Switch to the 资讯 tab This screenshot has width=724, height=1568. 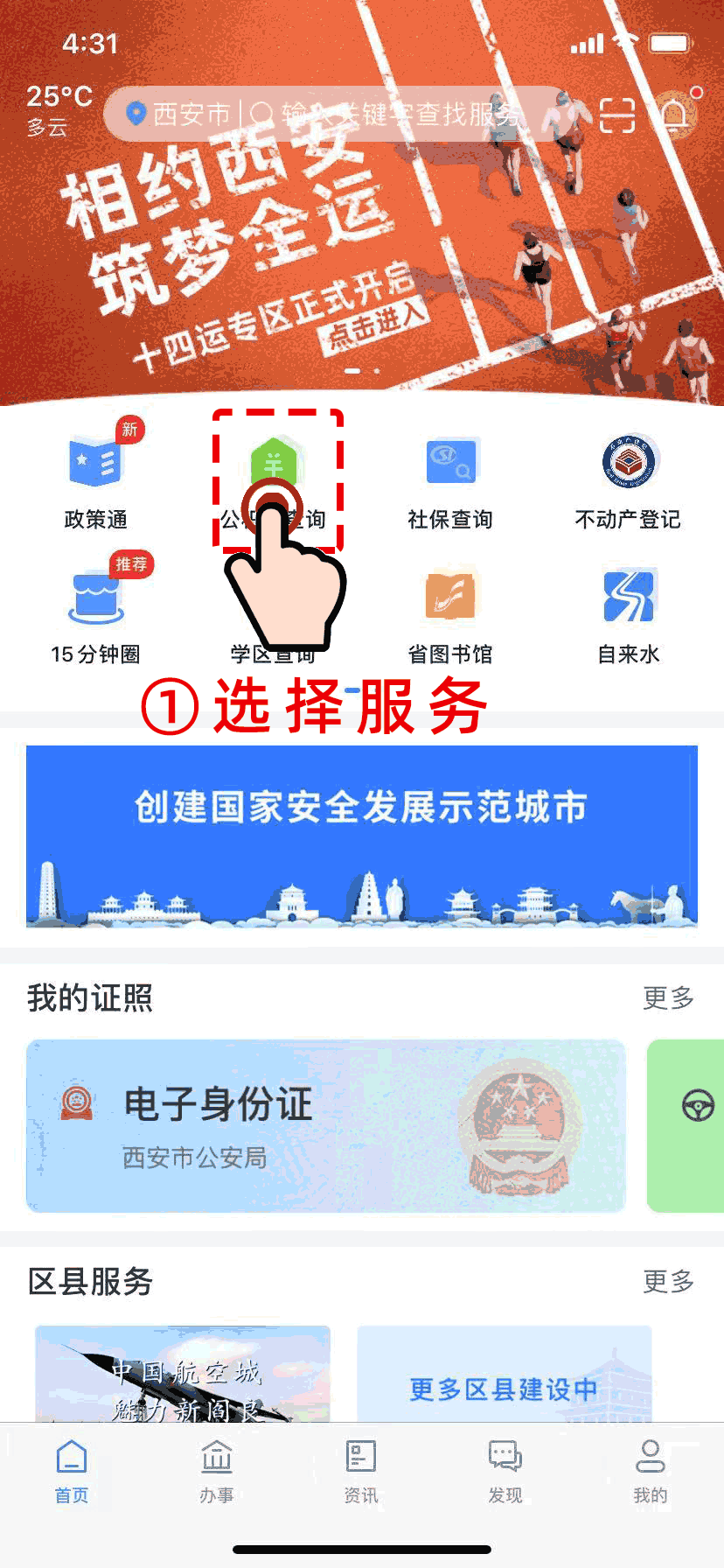tap(361, 1472)
